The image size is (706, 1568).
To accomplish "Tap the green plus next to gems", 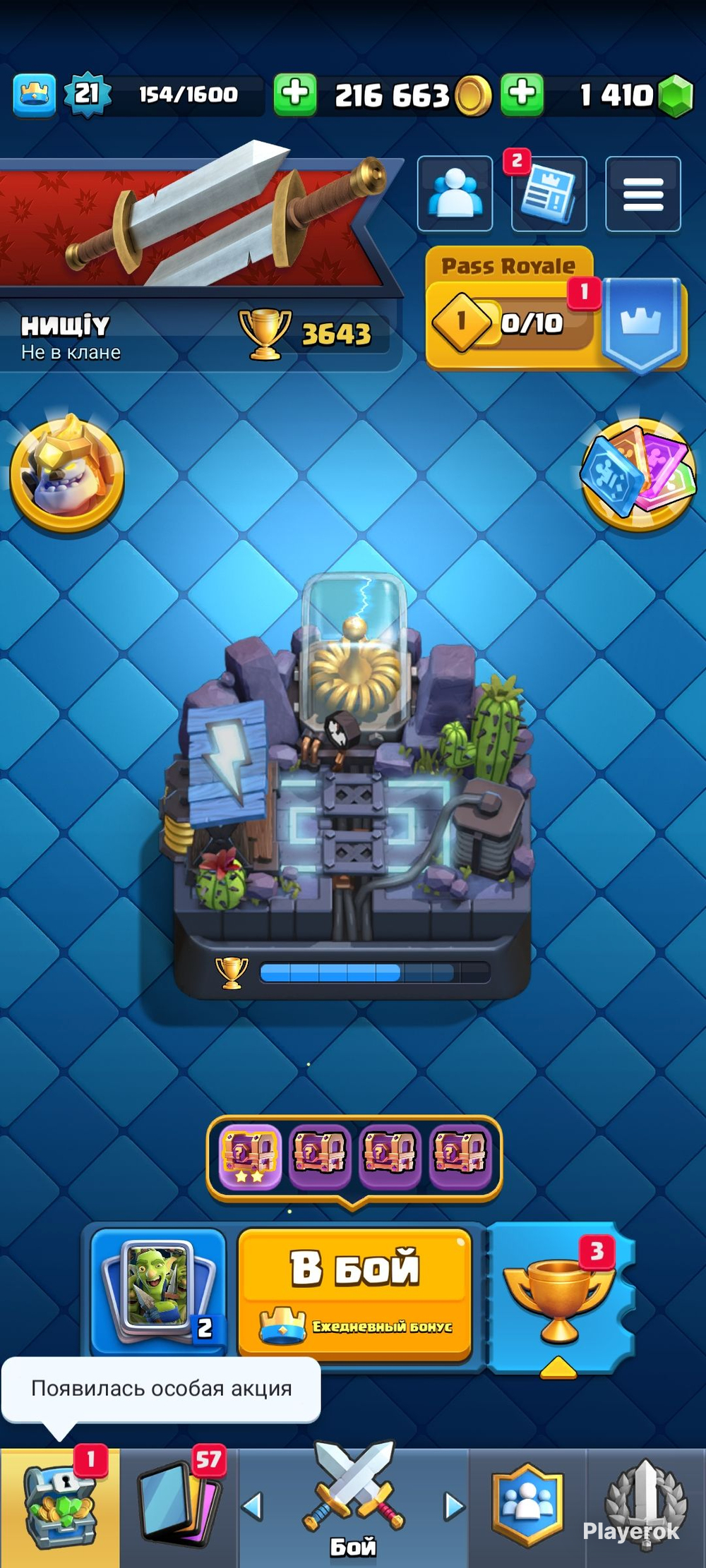I will tap(522, 94).
